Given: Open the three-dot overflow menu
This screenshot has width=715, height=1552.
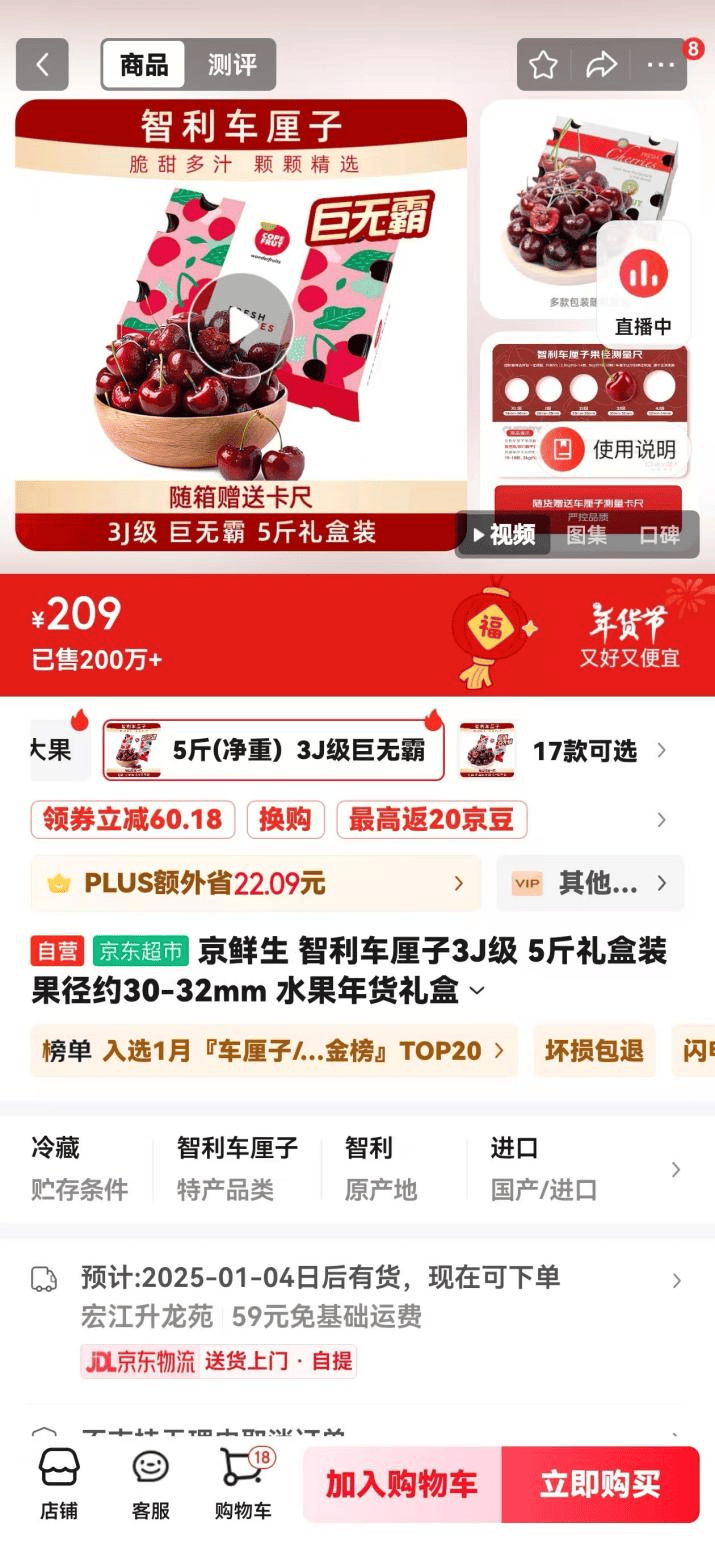Looking at the screenshot, I should 661,65.
